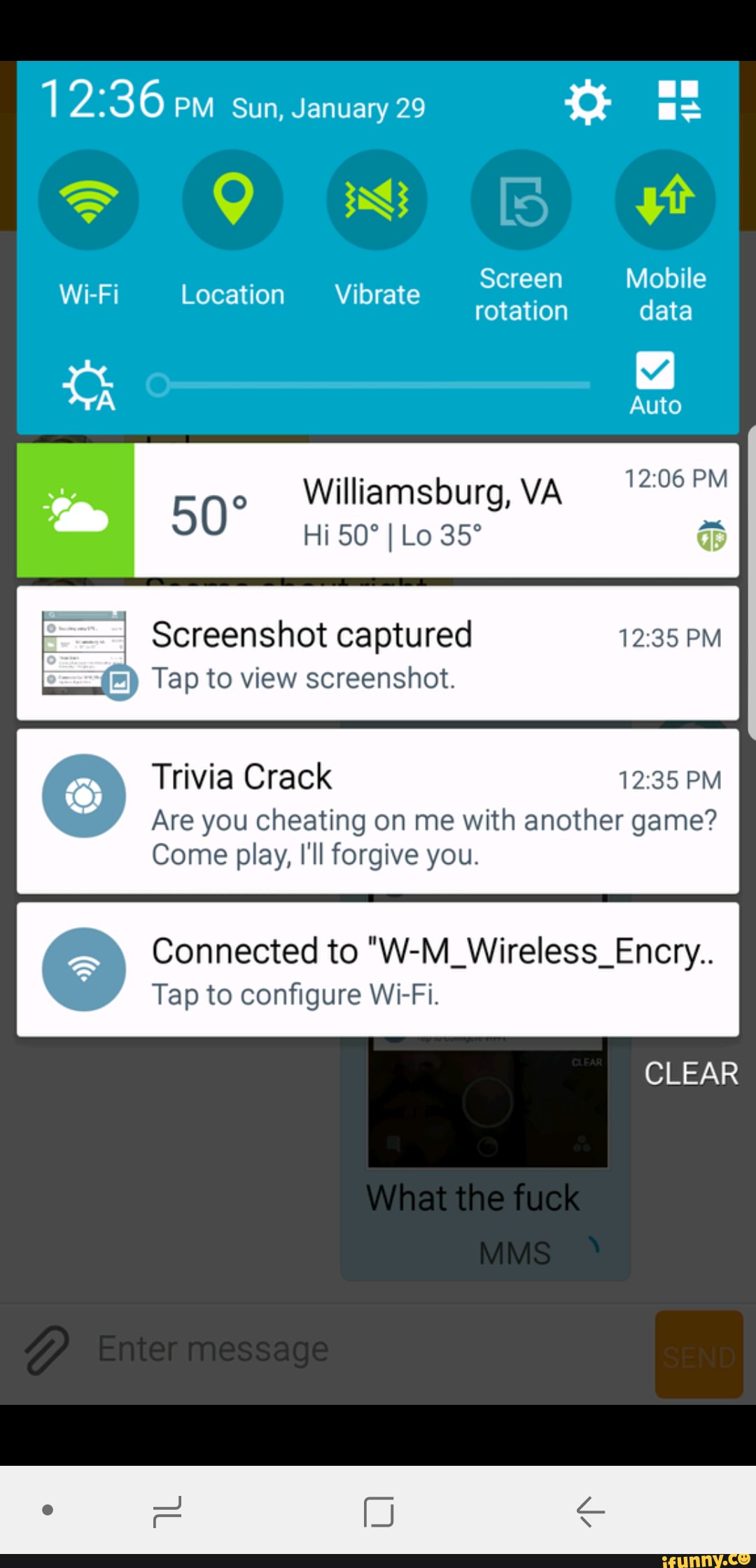Toggle Screen rotation lock
The height and width of the screenshot is (1568, 756).
521,199
